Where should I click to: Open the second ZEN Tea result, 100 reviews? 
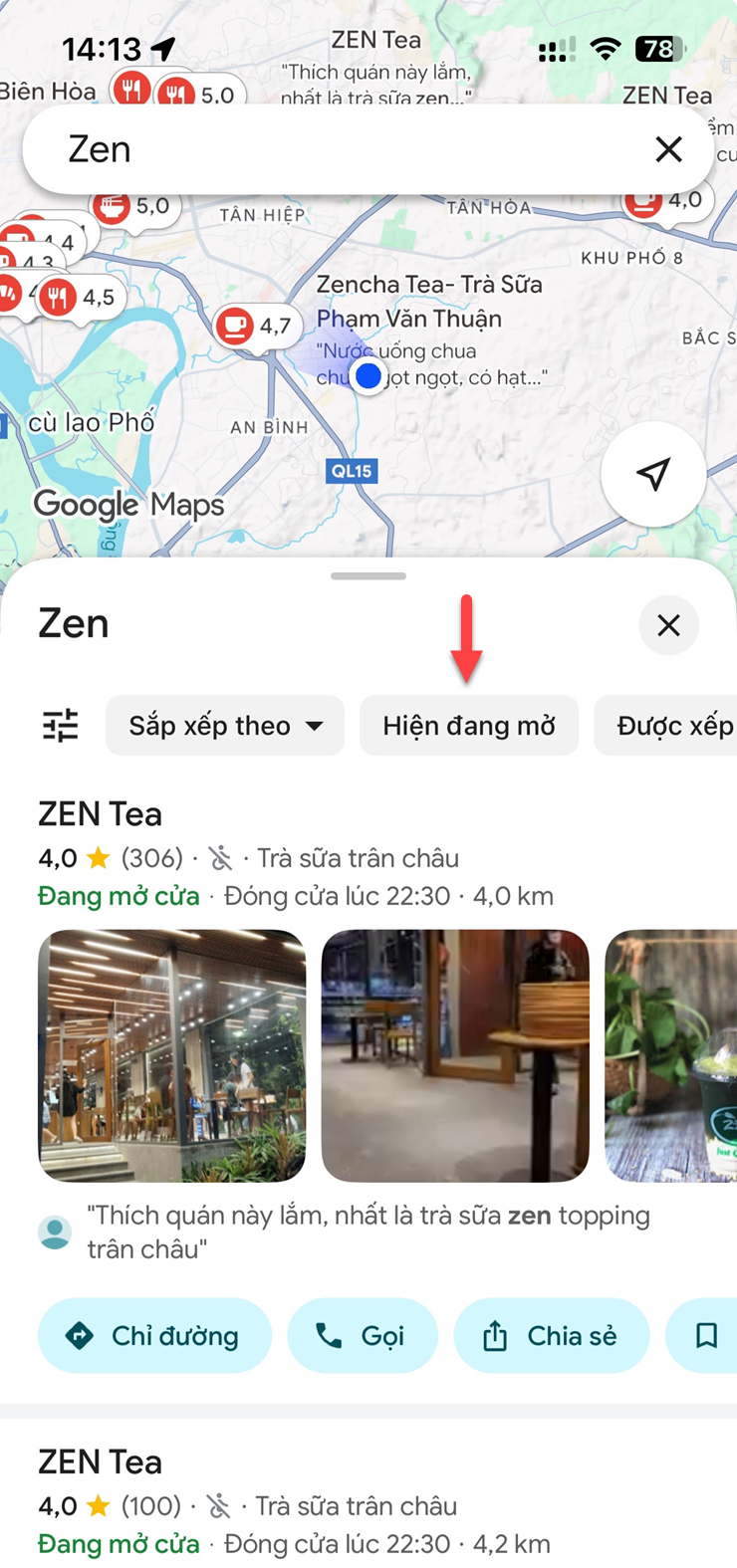100,1462
